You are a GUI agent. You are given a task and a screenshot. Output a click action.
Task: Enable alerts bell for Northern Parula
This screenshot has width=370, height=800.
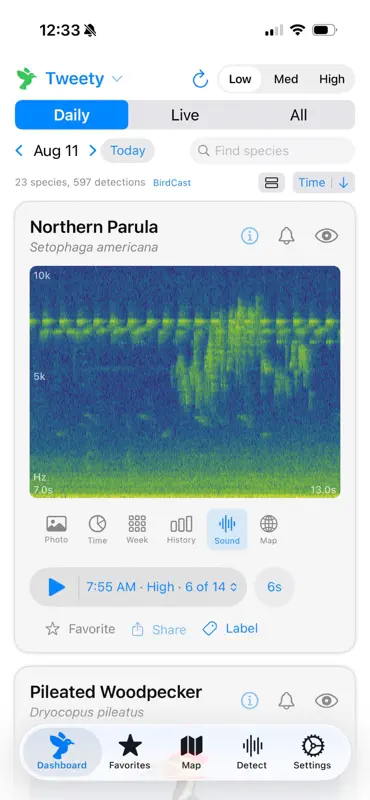point(287,236)
